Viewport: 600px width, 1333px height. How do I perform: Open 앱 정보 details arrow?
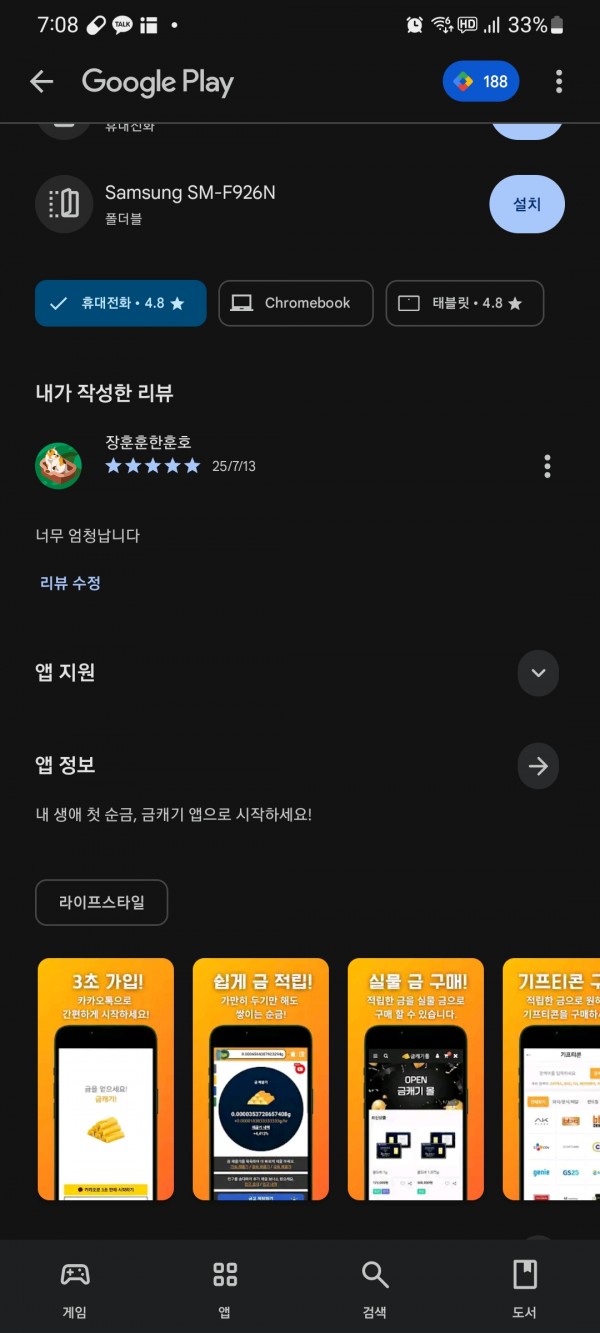[x=538, y=766]
